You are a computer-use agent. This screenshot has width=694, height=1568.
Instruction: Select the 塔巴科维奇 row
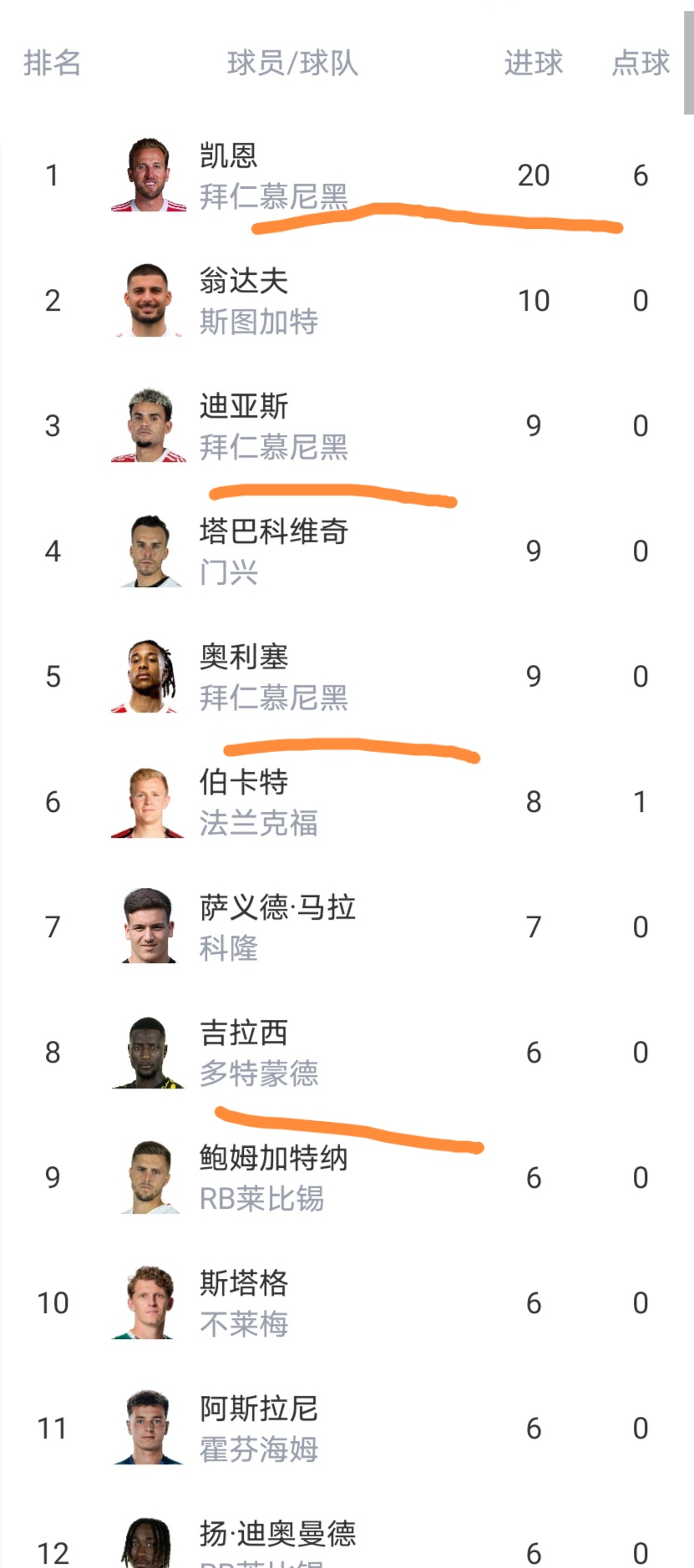pos(347,551)
